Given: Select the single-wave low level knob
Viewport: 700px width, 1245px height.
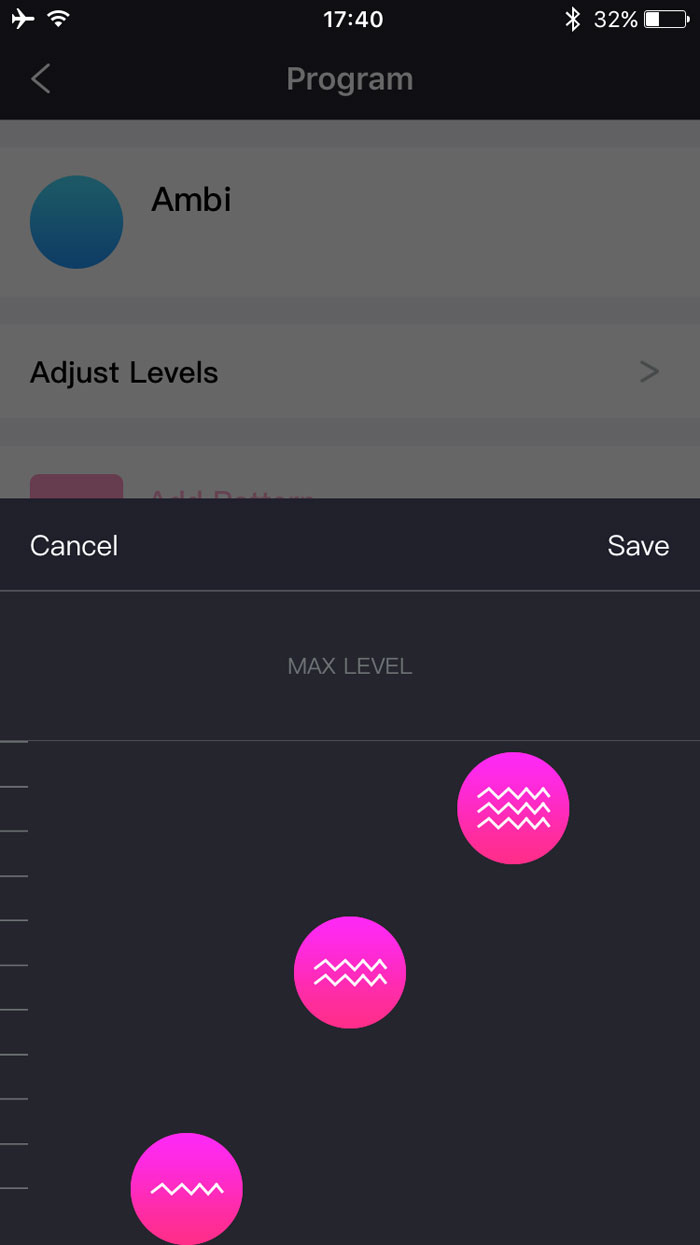Looking at the screenshot, I should (187, 1189).
